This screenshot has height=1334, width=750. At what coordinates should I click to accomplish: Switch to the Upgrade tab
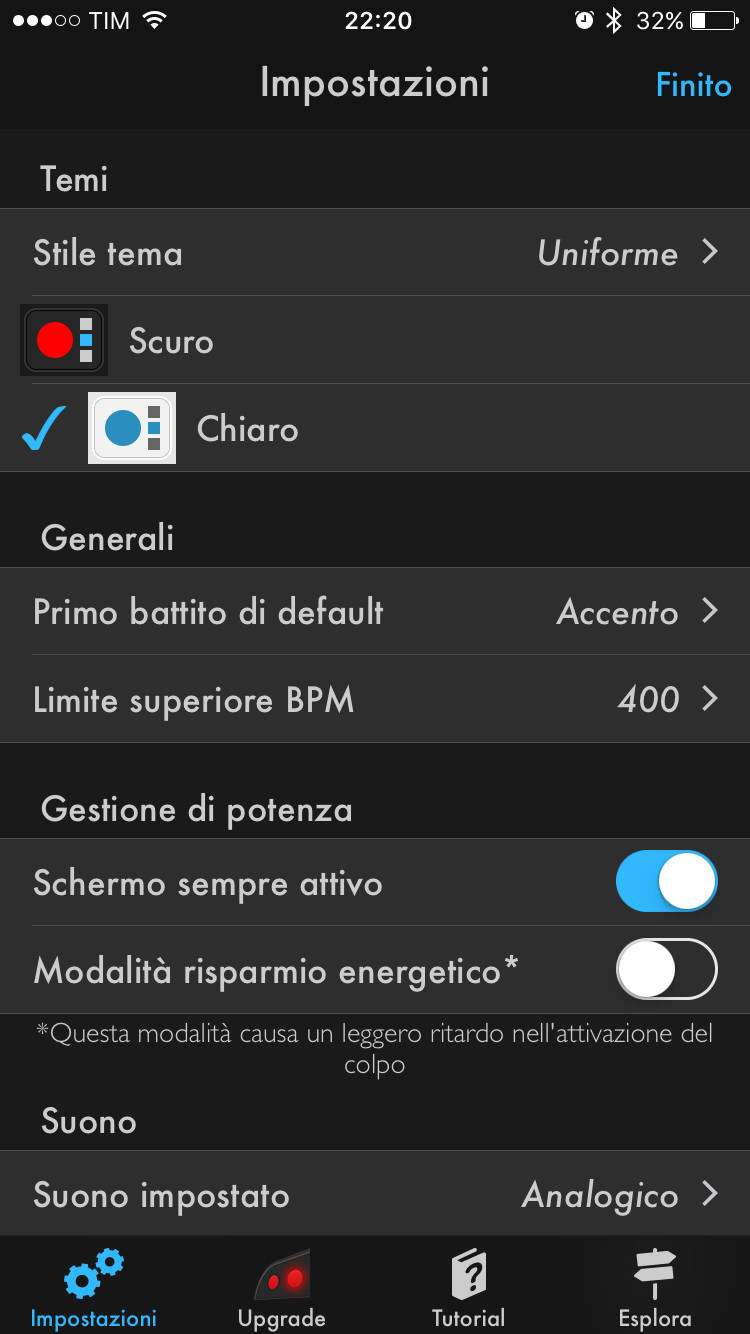point(282,1288)
